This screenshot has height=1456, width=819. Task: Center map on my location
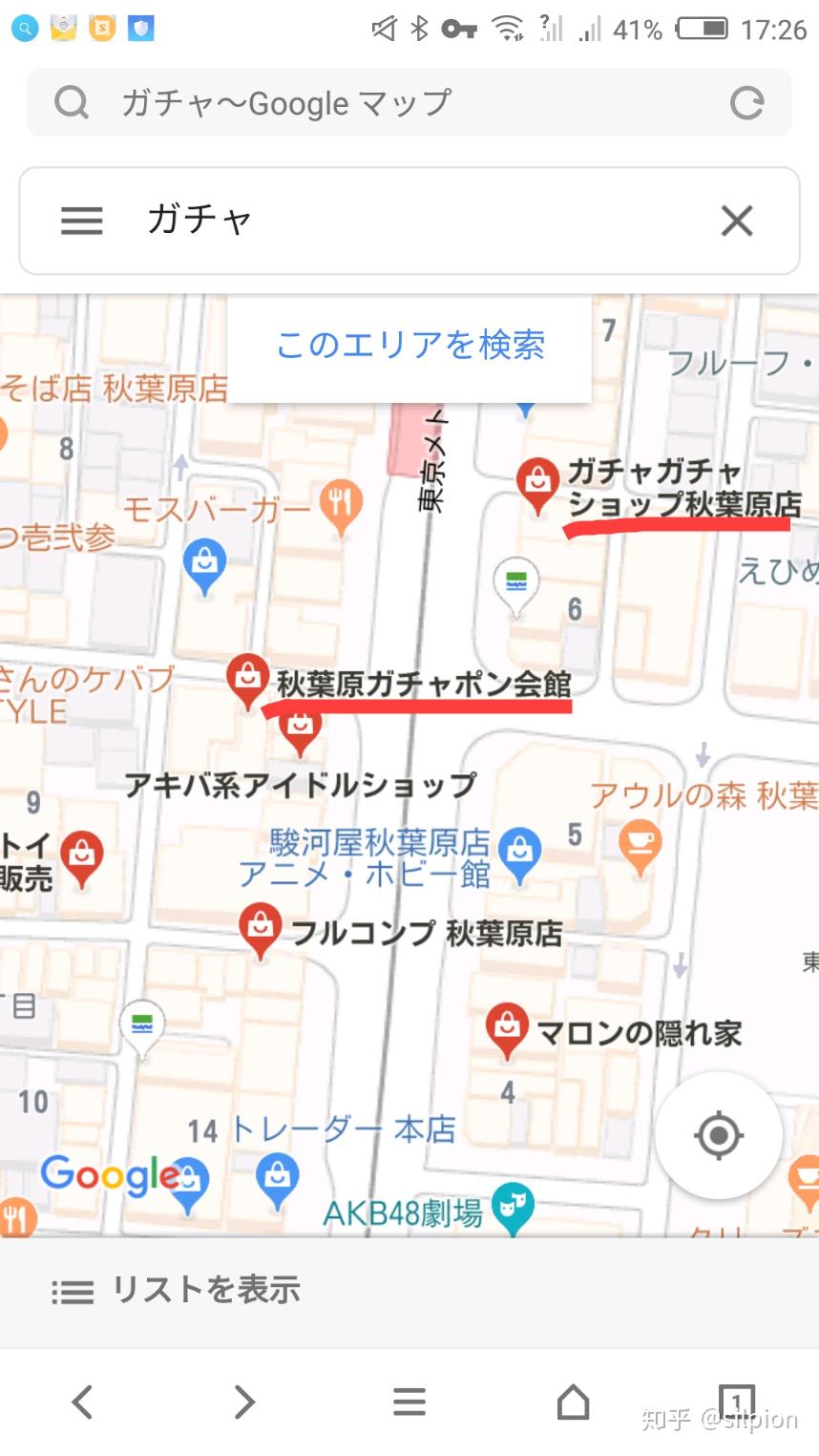[719, 1136]
